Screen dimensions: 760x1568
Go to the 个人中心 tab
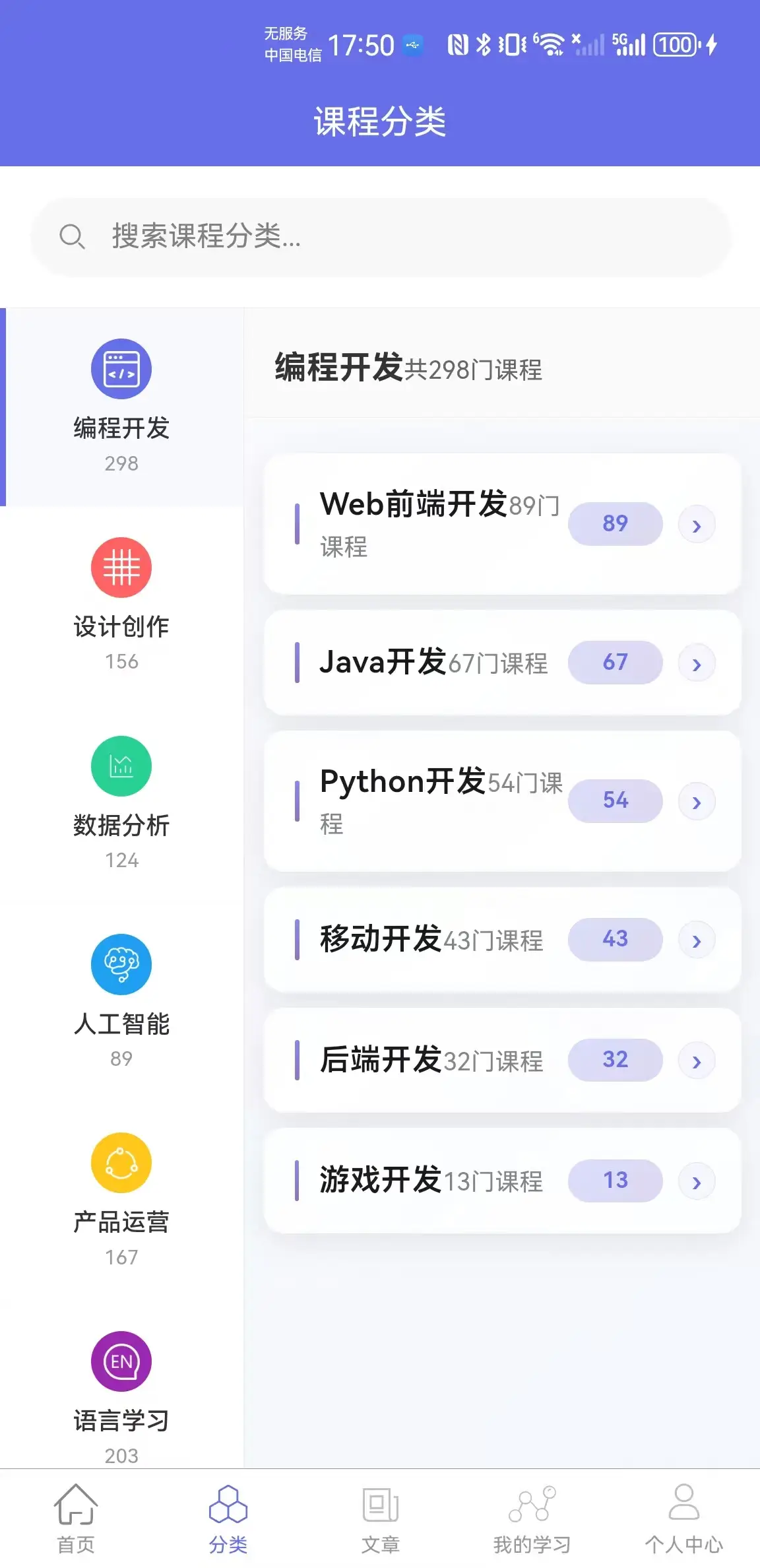click(683, 1519)
